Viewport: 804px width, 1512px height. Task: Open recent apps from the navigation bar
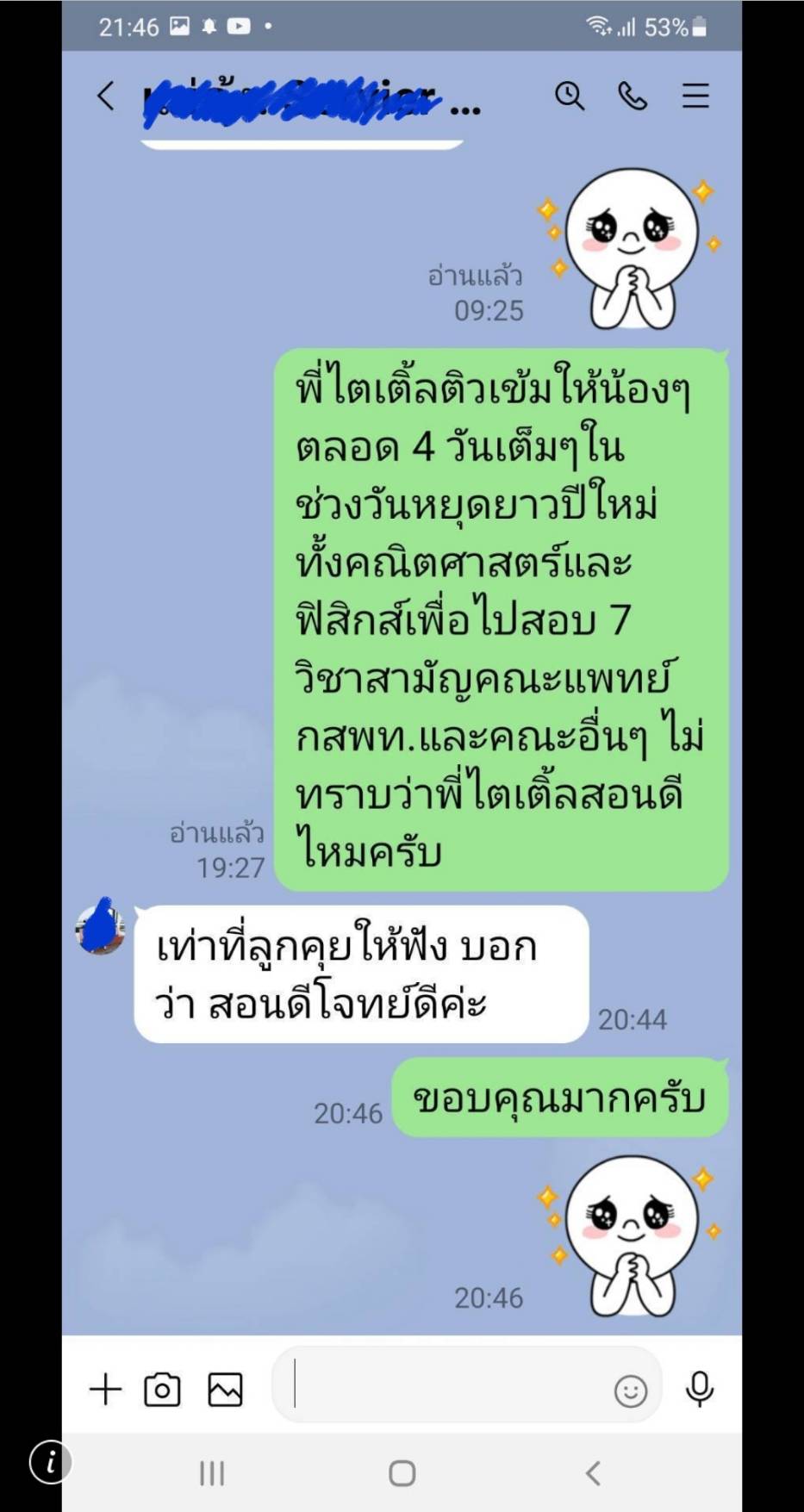[212, 1473]
